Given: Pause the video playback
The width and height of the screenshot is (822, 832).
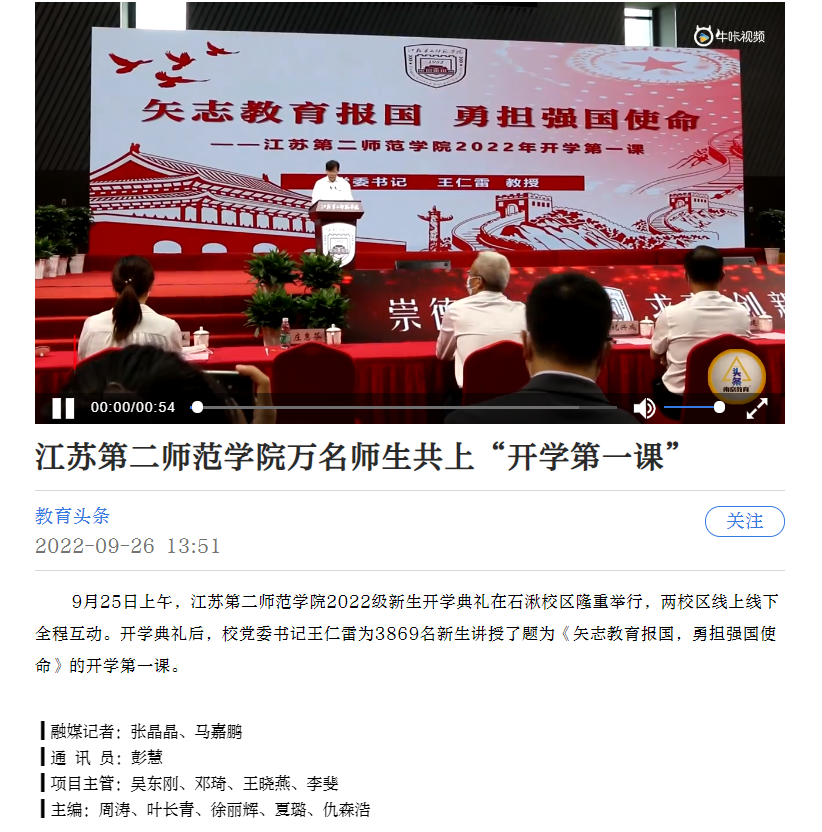Looking at the screenshot, I should (x=63, y=407).
